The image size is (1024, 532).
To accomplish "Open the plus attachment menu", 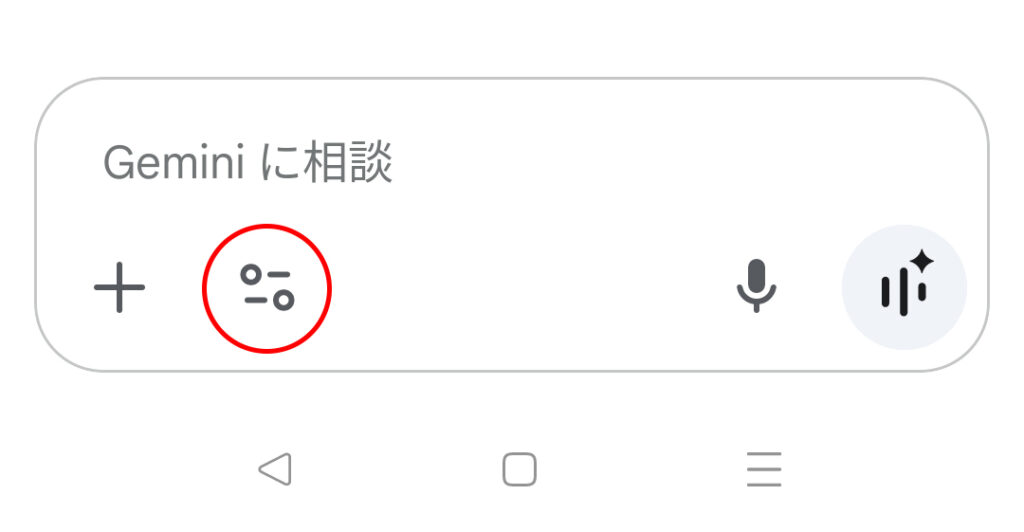I will [x=119, y=288].
